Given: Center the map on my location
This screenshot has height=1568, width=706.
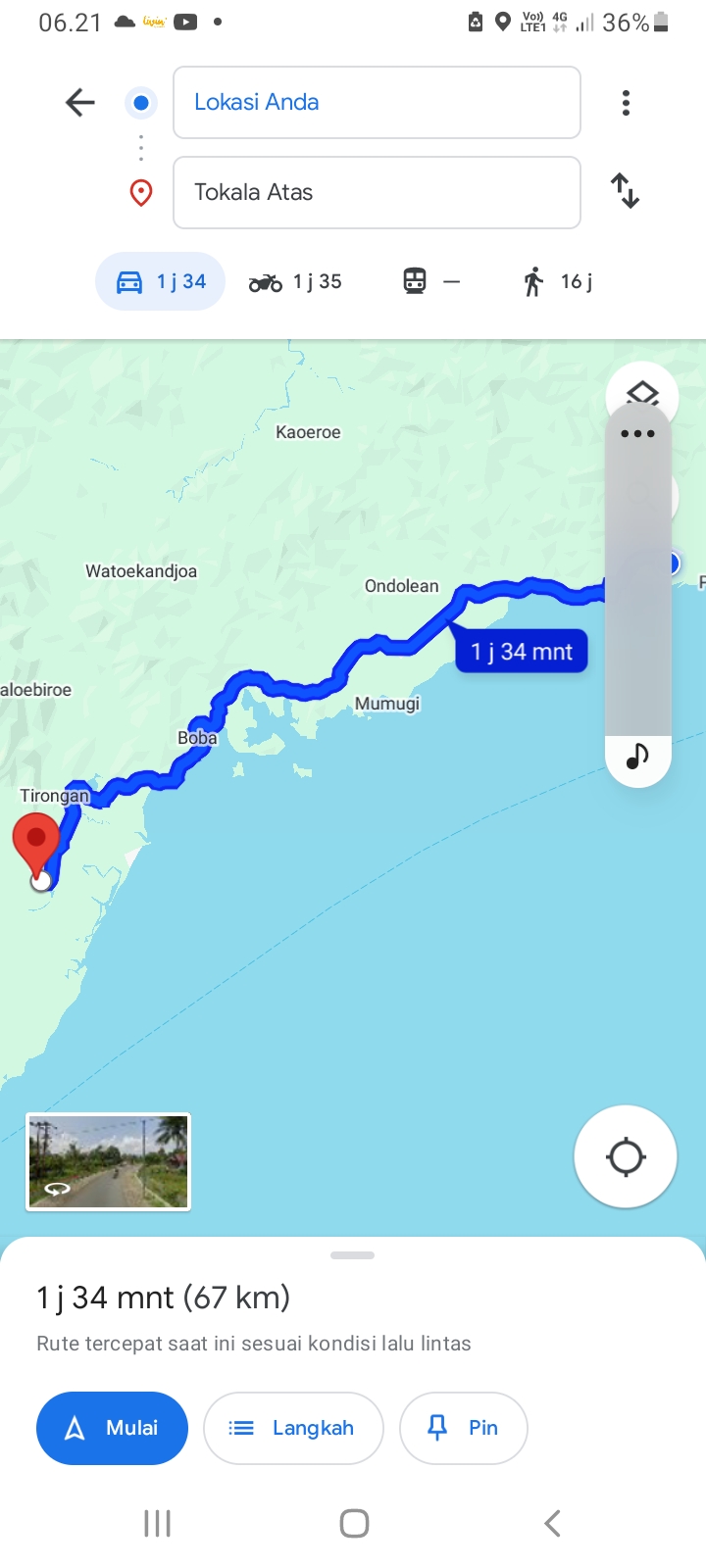Looking at the screenshot, I should (x=626, y=1156).
